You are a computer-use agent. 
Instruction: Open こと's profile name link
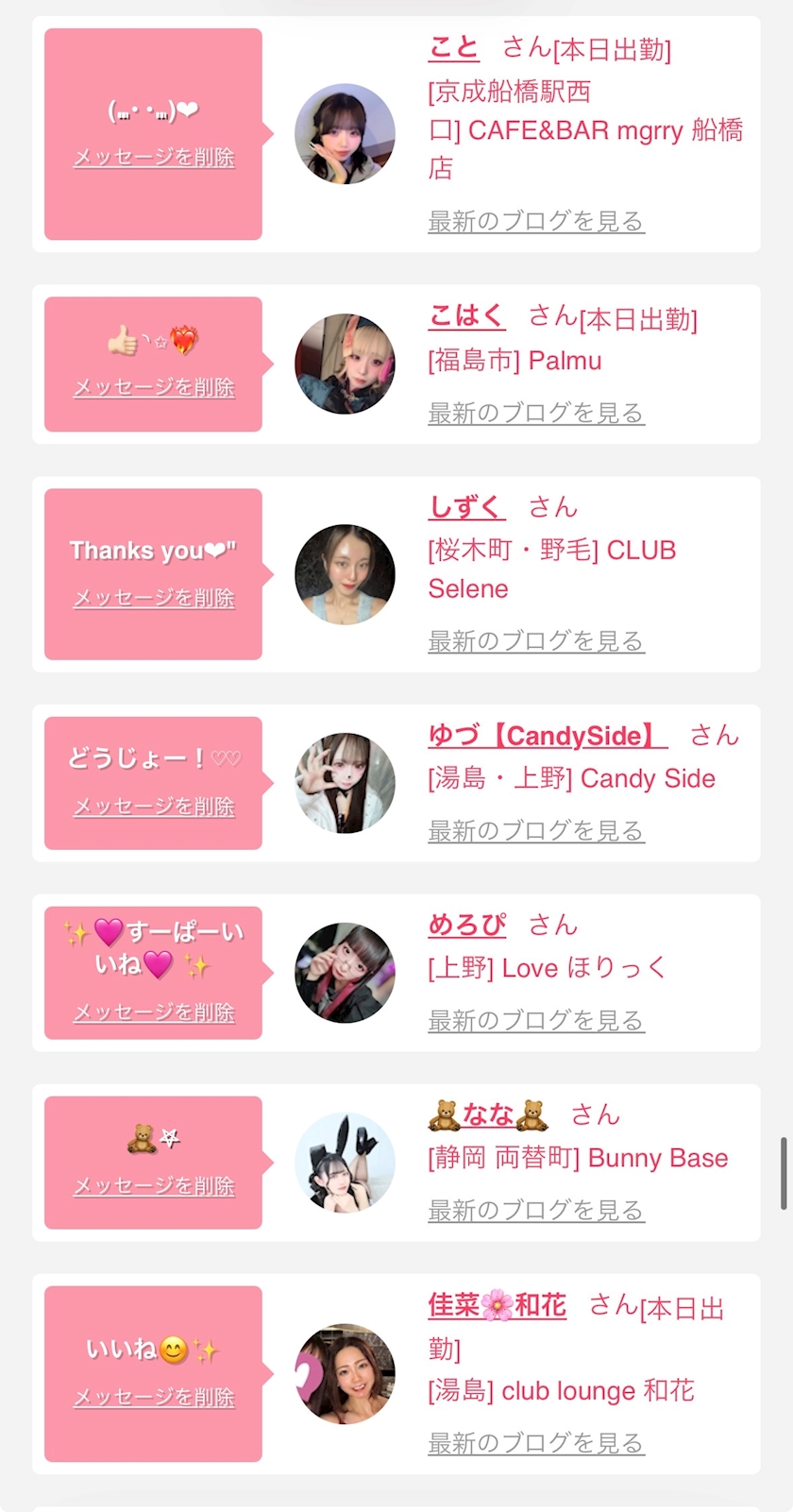(x=454, y=47)
